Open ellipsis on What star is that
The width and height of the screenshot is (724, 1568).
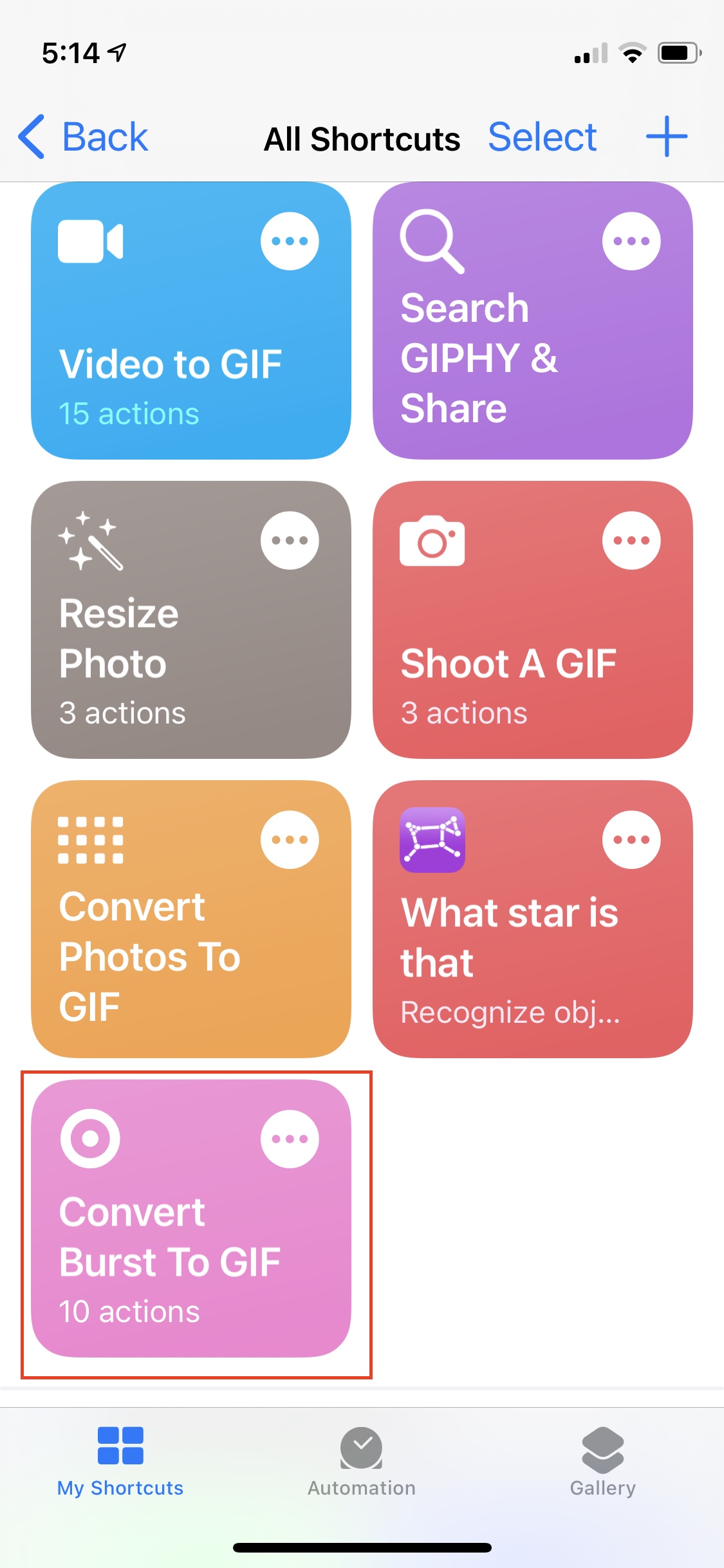[631, 839]
